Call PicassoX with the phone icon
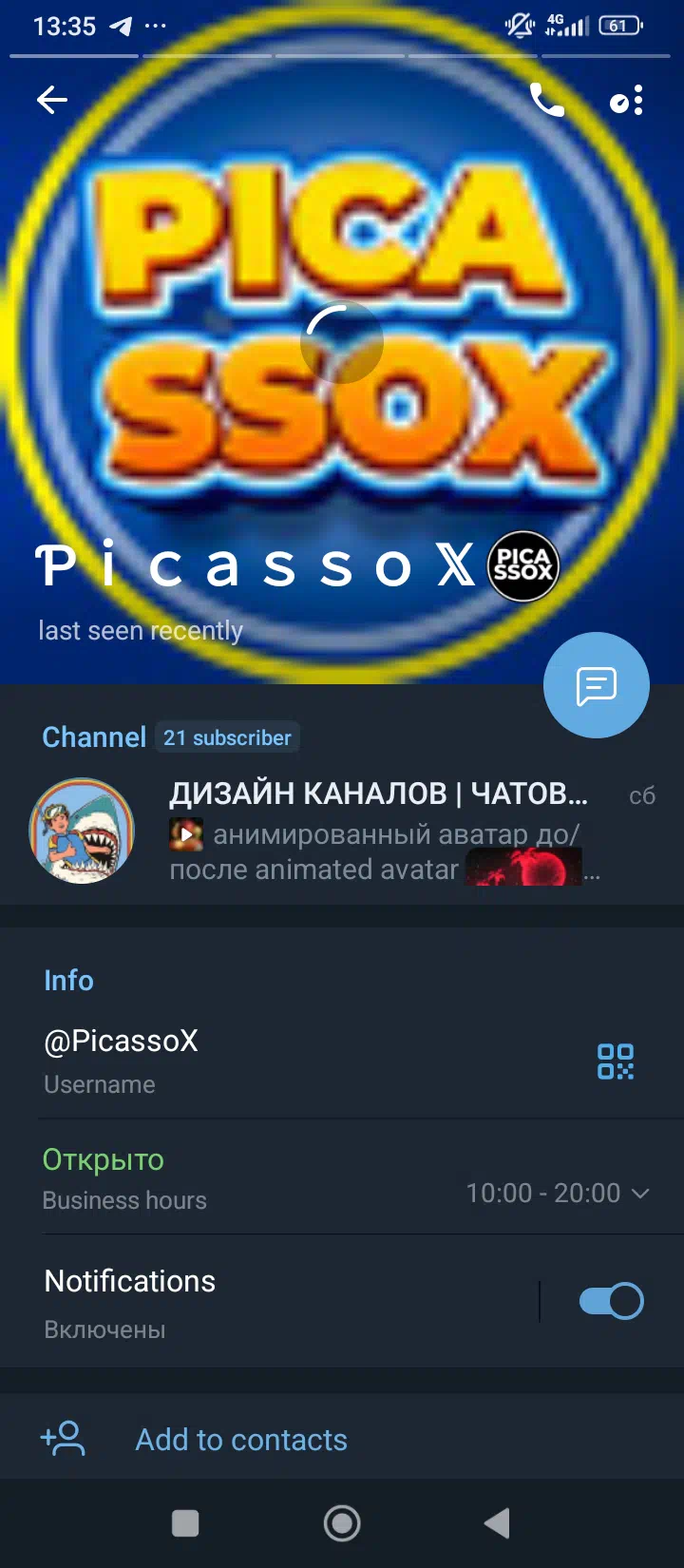This screenshot has height=1568, width=684. click(x=546, y=100)
